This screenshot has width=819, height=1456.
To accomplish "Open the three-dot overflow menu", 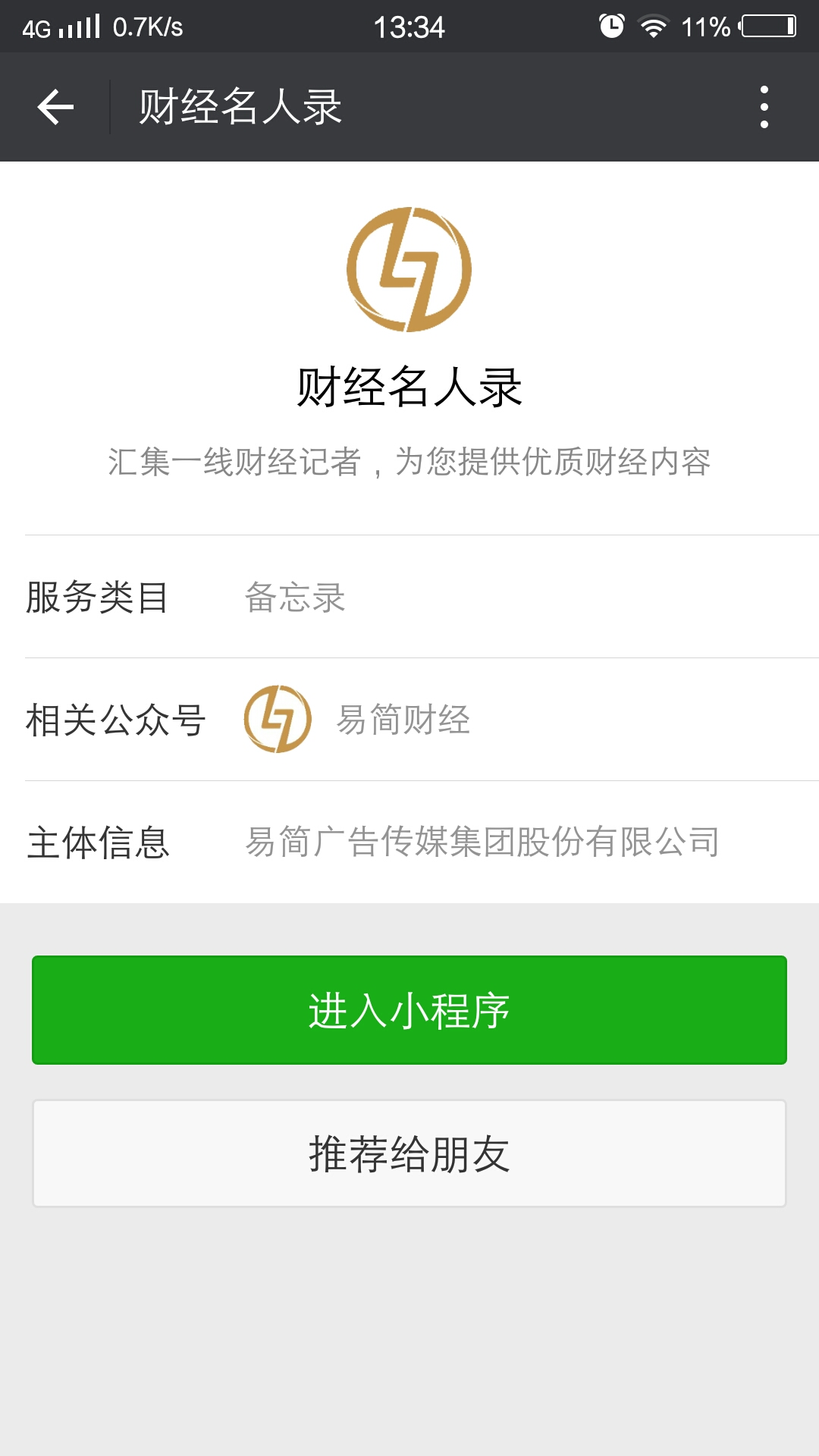I will (x=764, y=107).
